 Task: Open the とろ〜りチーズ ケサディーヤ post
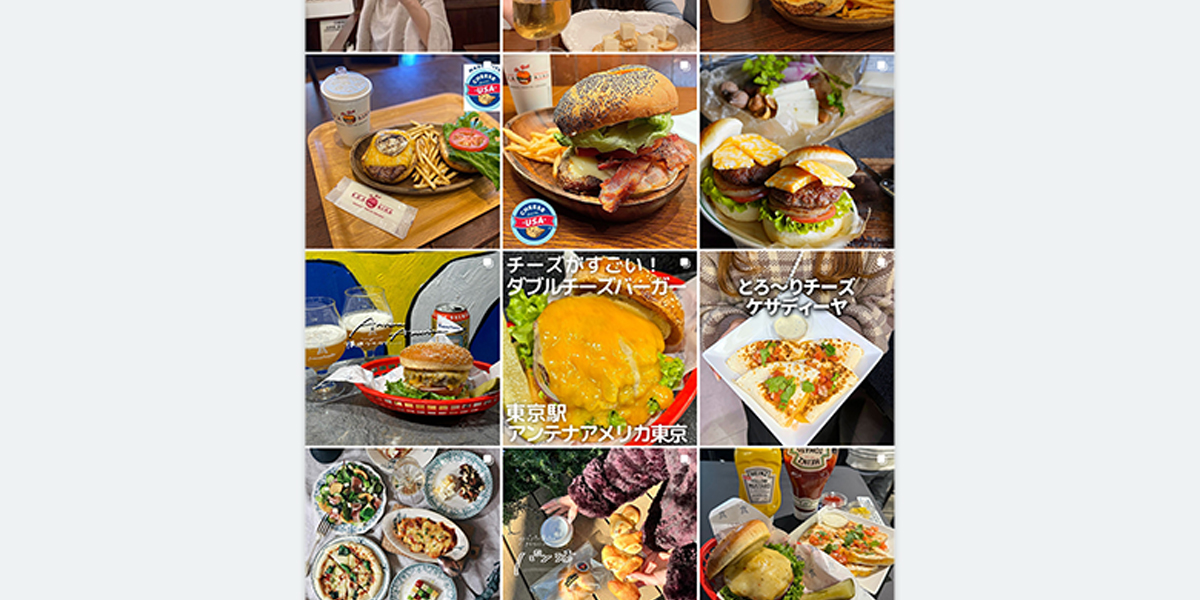tap(797, 348)
